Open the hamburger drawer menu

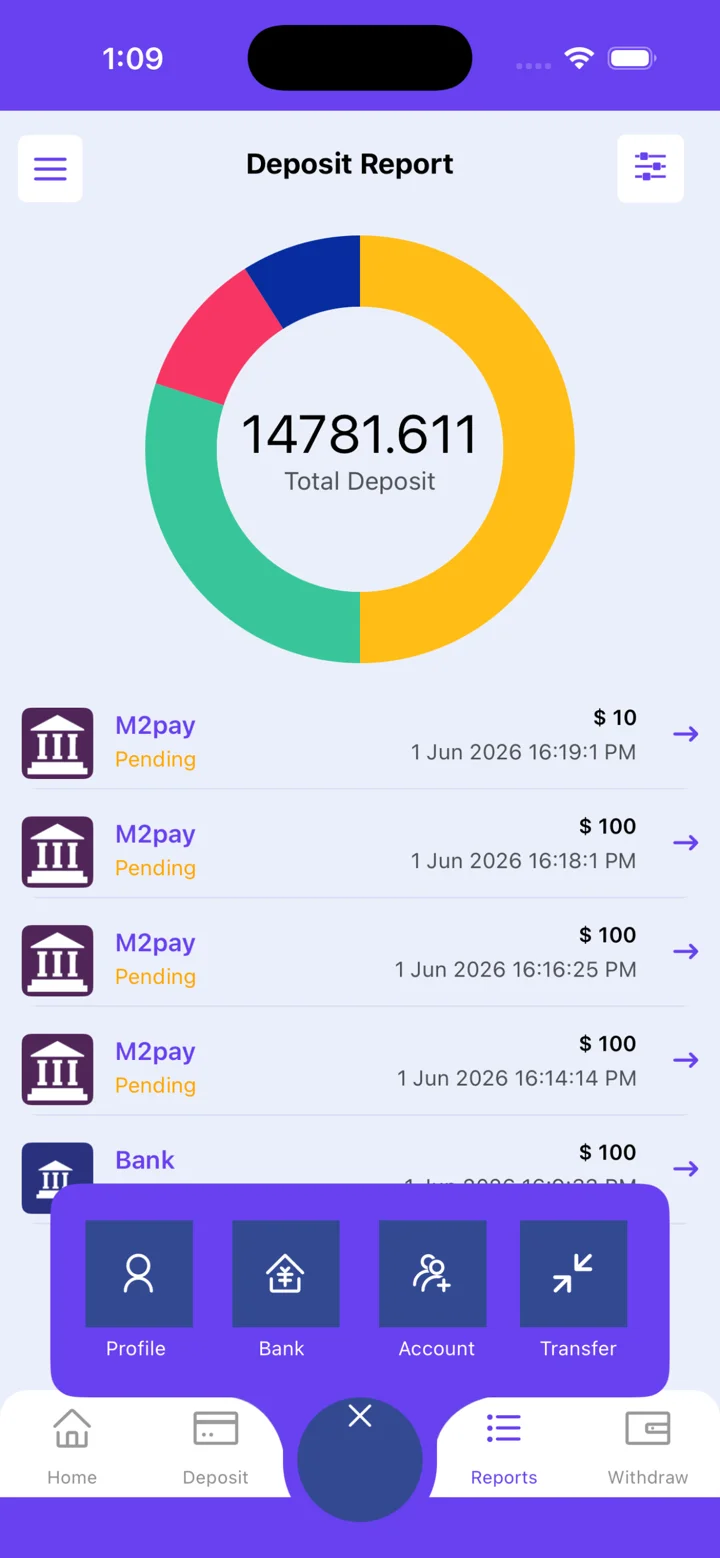[x=50, y=168]
